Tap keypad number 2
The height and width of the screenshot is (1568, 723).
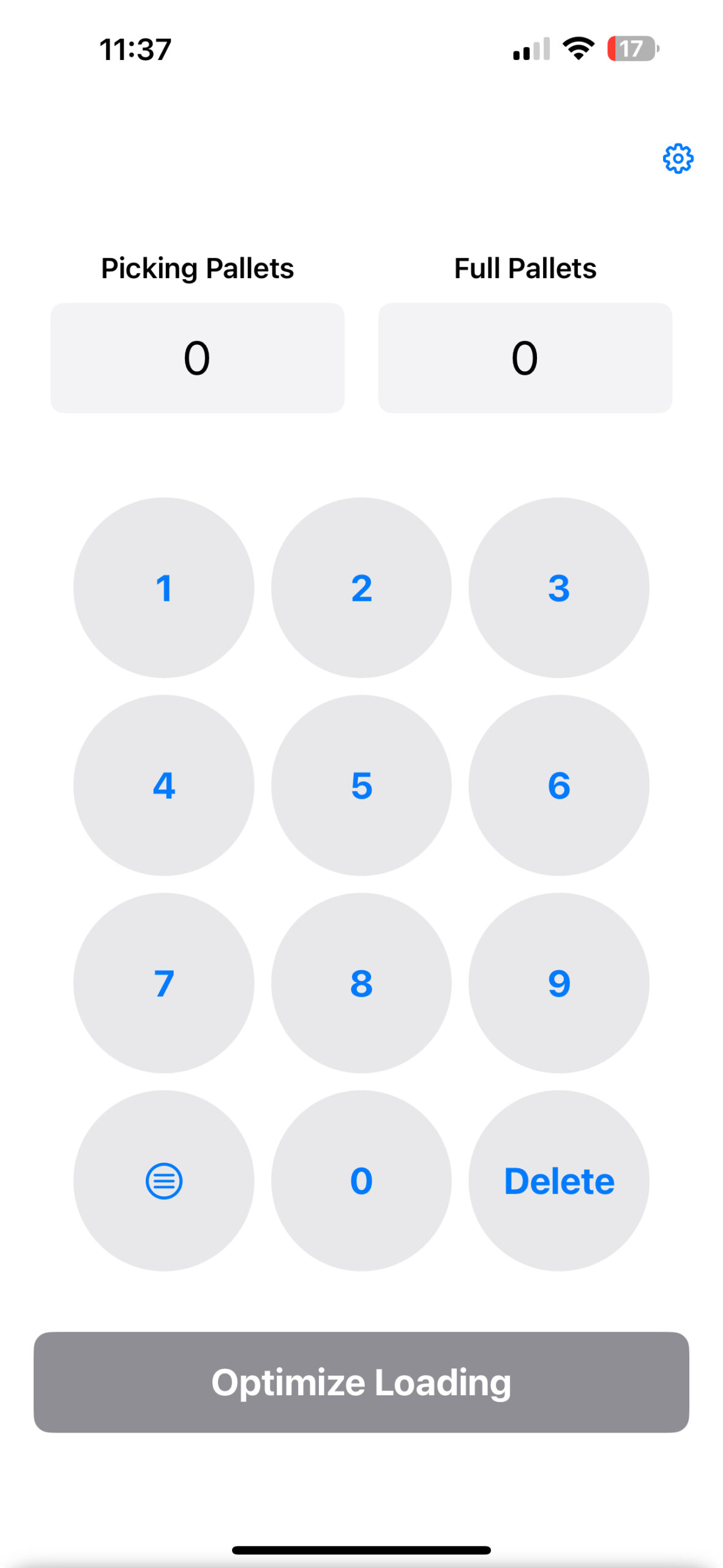tap(361, 588)
